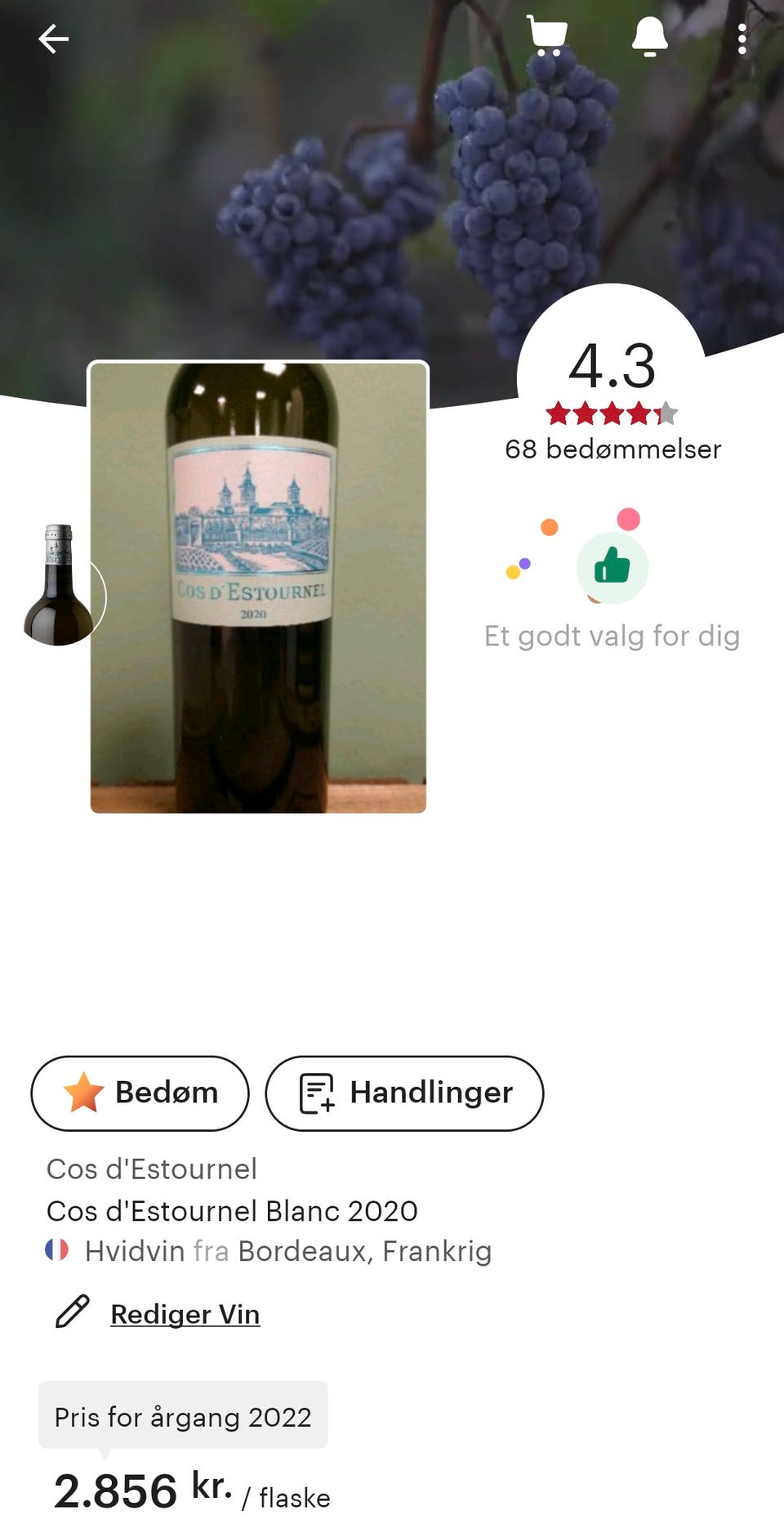Screen dimensions: 784x1524
Task: Open notifications via the bell icon
Action: pyautogui.click(x=649, y=38)
